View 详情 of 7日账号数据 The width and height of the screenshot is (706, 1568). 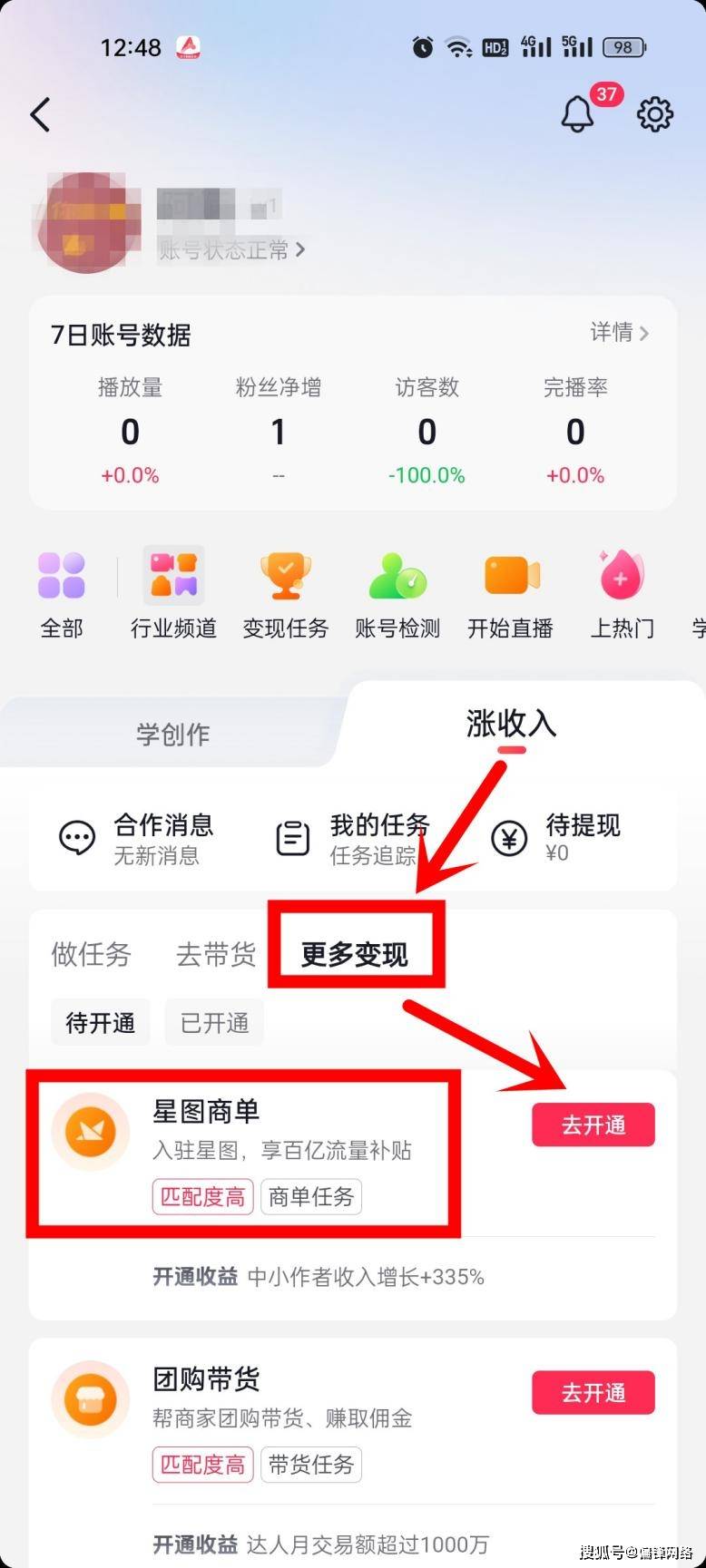pyautogui.click(x=619, y=333)
